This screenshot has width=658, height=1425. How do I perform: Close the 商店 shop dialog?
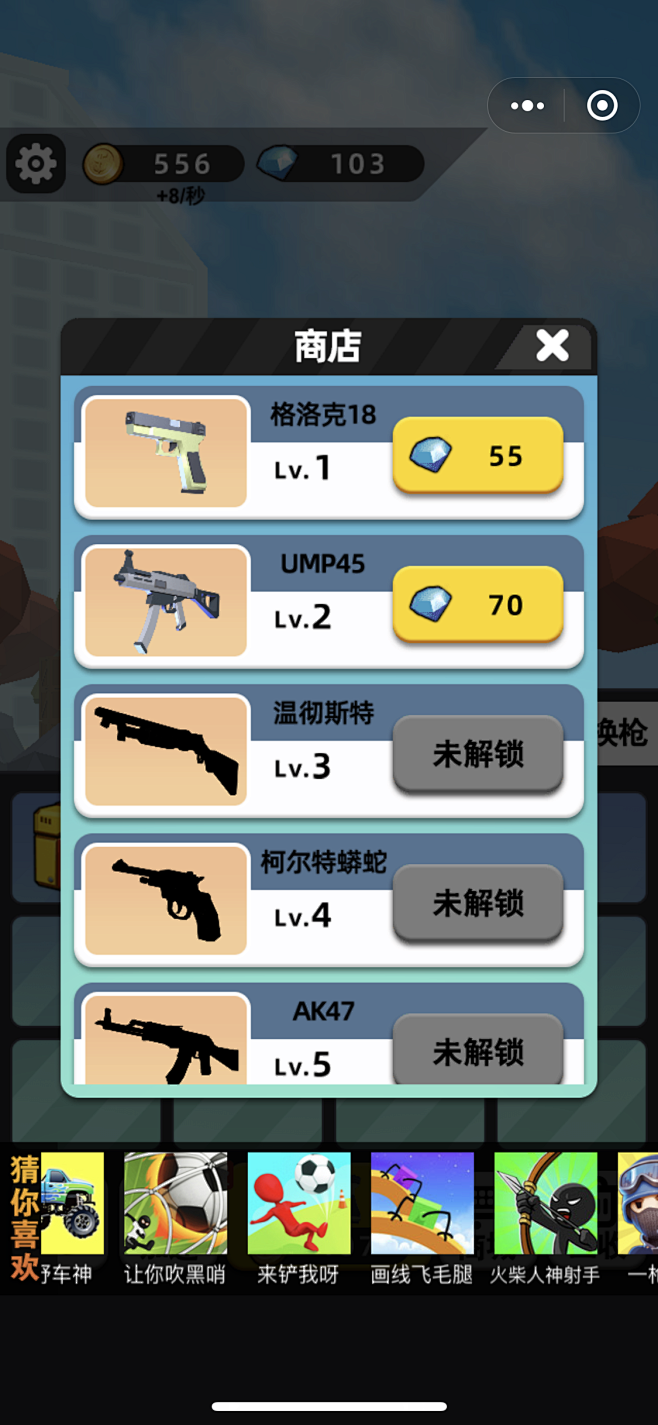tap(552, 346)
